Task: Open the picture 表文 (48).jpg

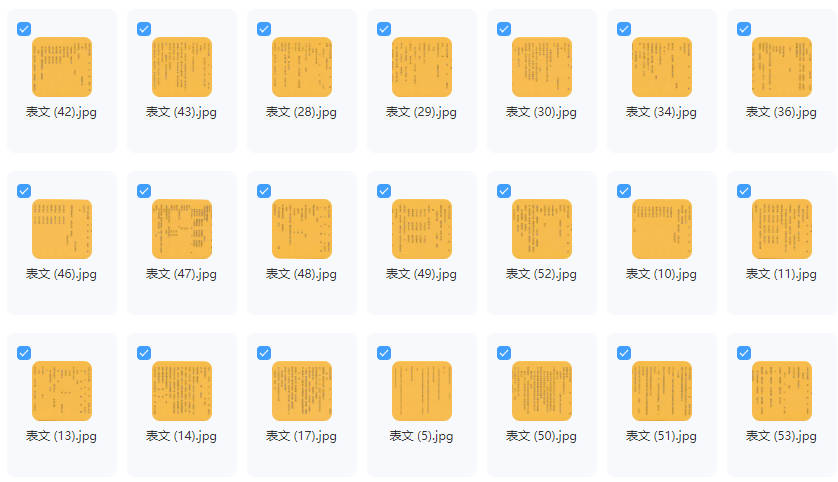Action: tap(302, 229)
